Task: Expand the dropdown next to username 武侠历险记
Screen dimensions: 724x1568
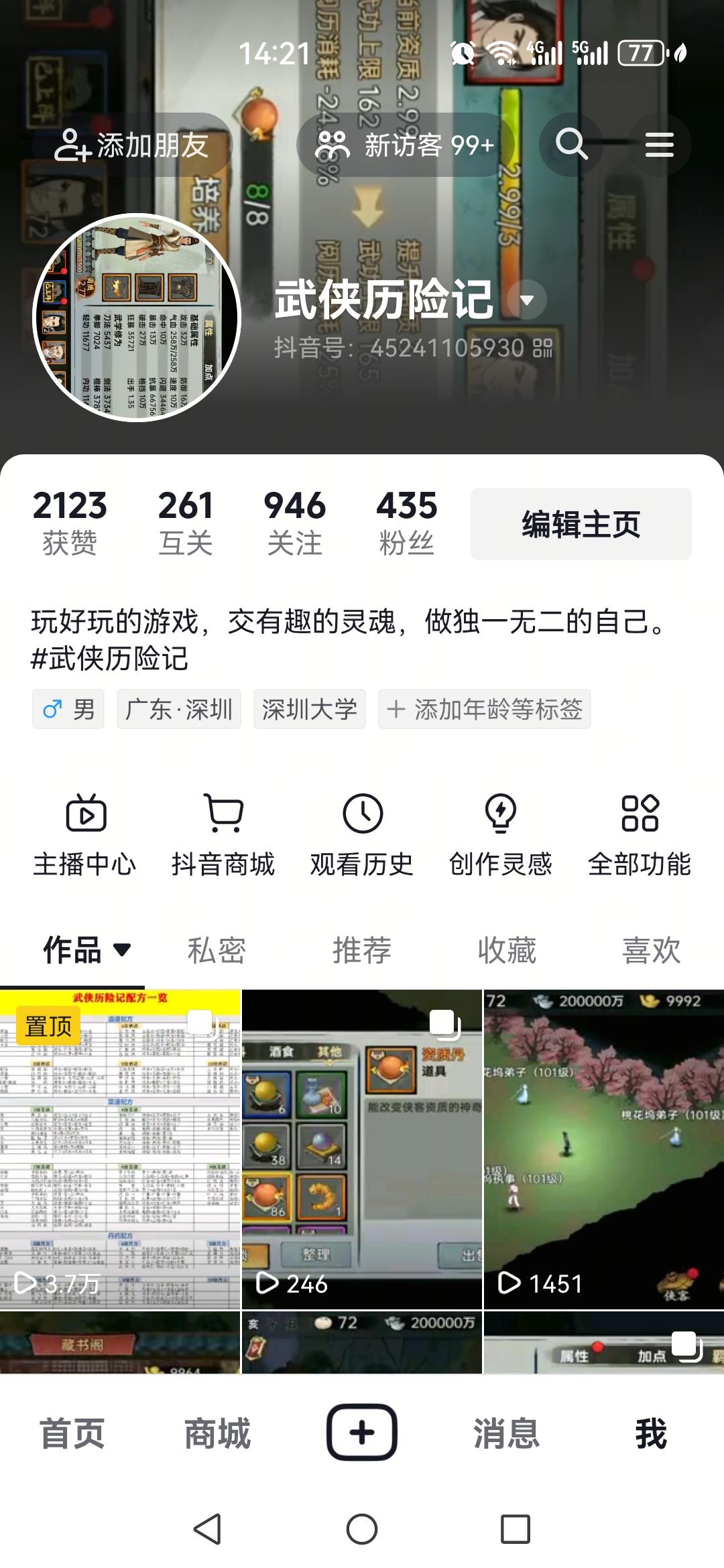Action: (528, 302)
